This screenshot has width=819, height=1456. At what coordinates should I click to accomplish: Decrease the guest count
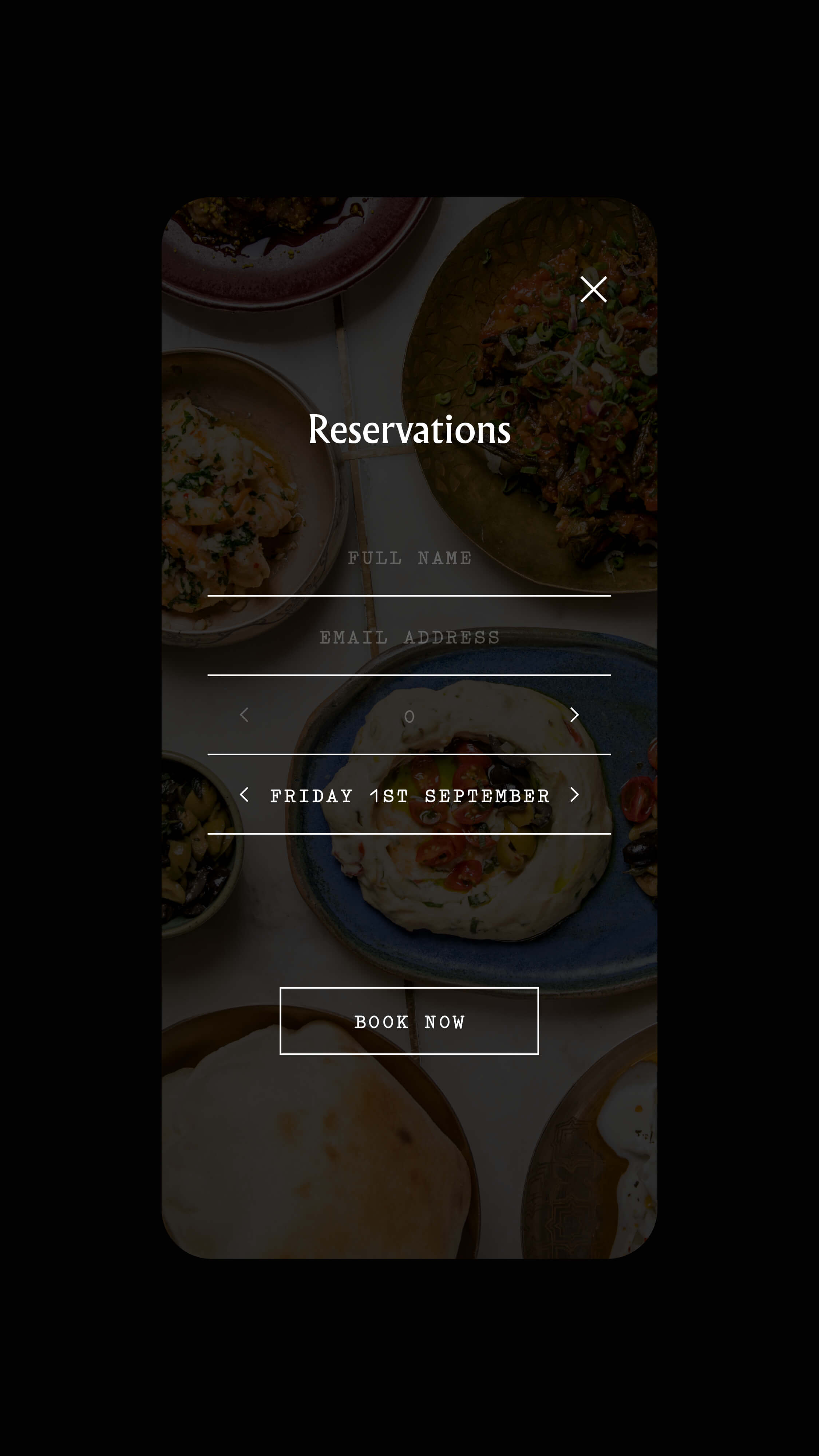tap(244, 715)
